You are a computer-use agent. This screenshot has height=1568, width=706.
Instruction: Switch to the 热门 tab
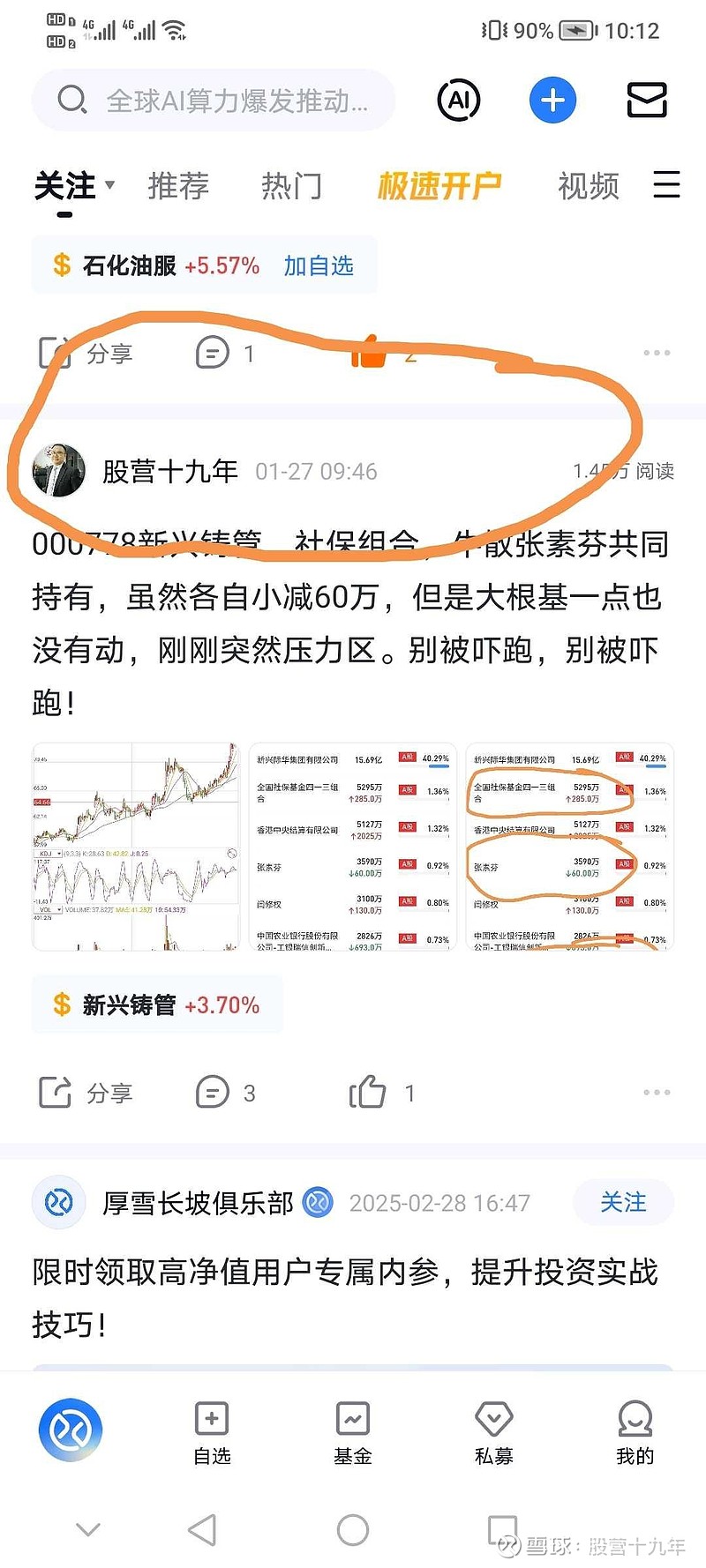(293, 186)
